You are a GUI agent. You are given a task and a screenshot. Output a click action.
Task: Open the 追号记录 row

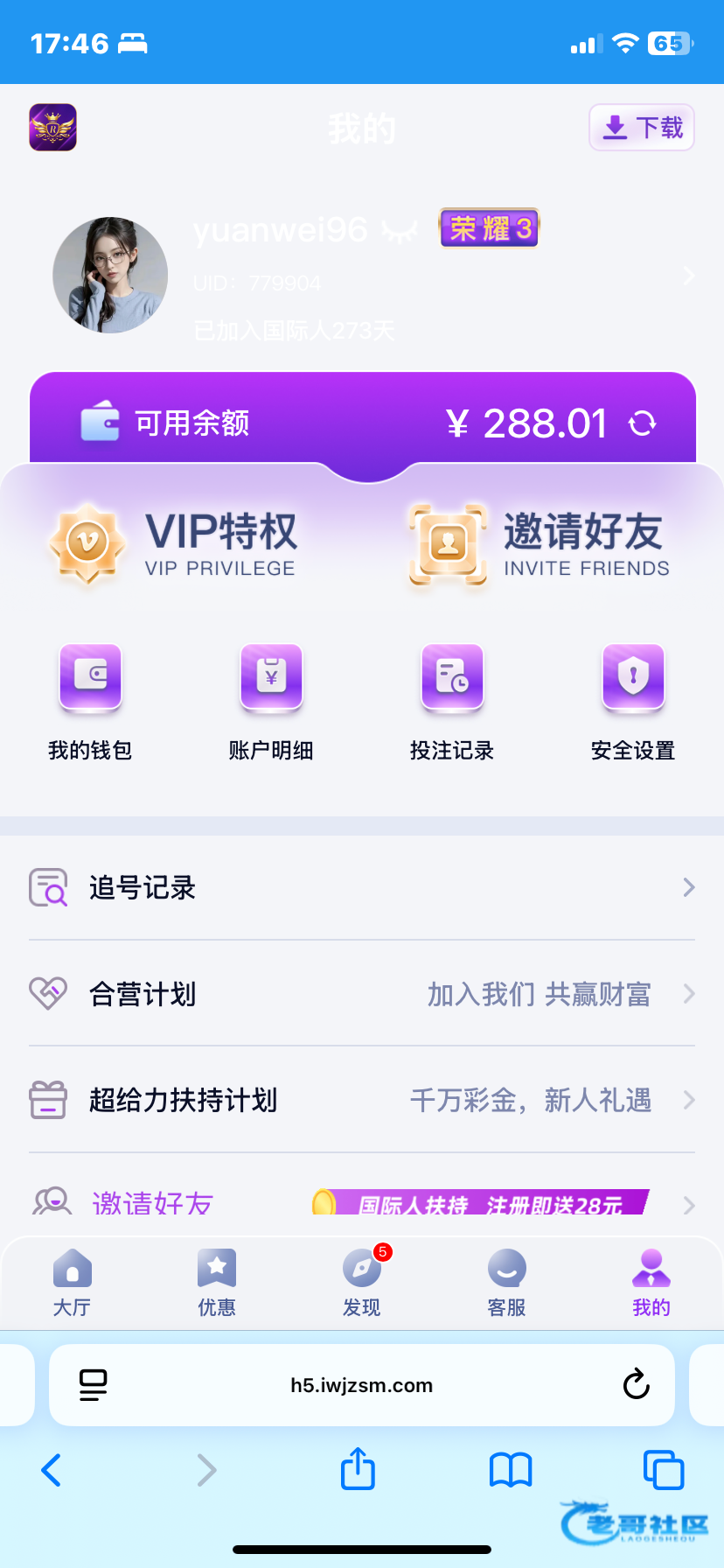362,887
